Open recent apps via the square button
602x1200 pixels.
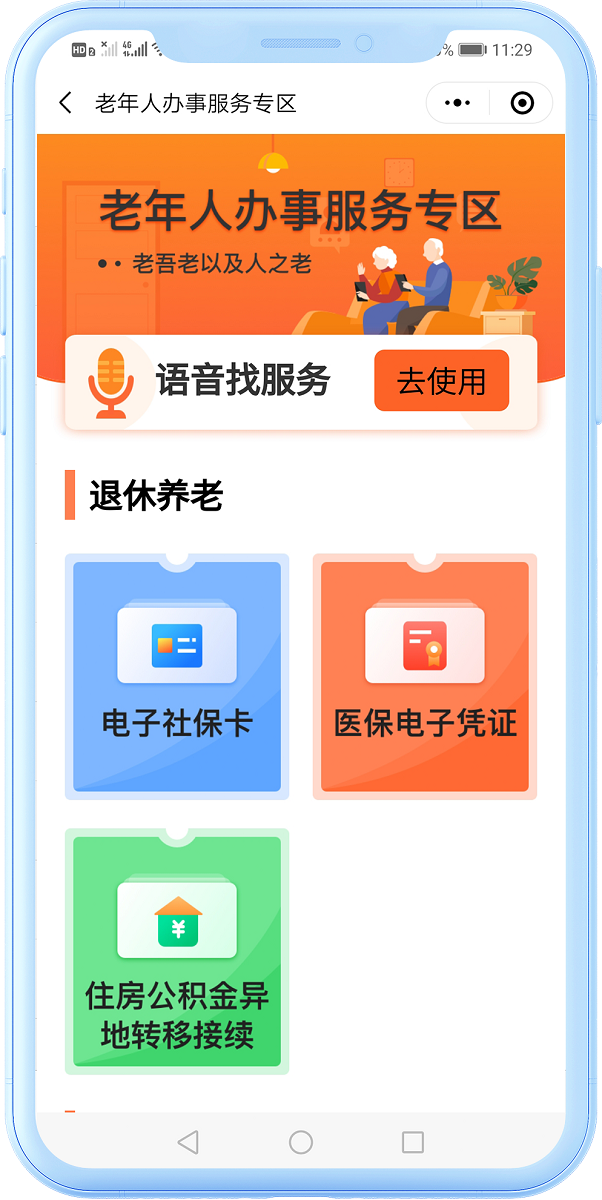click(x=412, y=1142)
